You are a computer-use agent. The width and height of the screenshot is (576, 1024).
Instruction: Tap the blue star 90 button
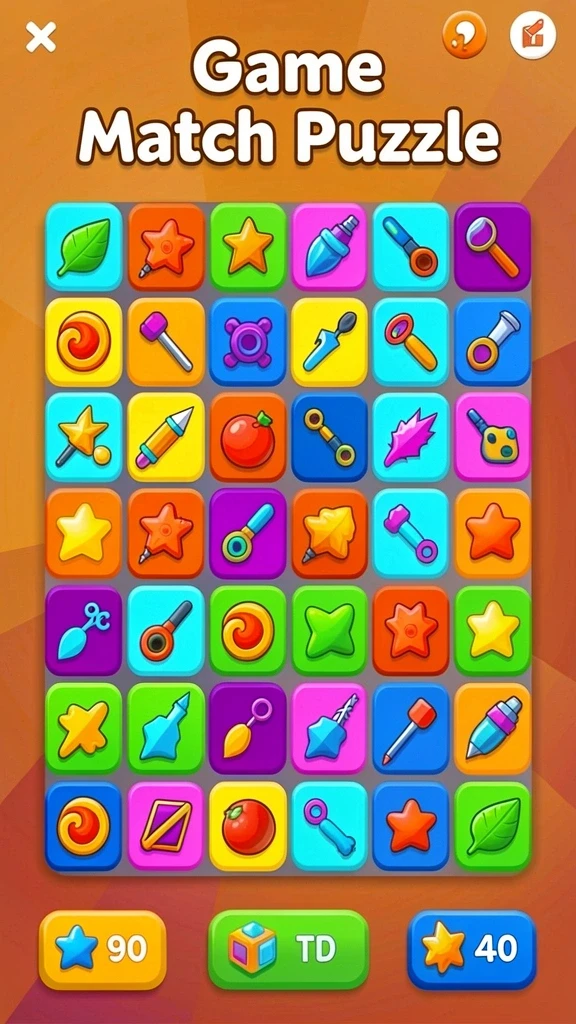click(103, 950)
